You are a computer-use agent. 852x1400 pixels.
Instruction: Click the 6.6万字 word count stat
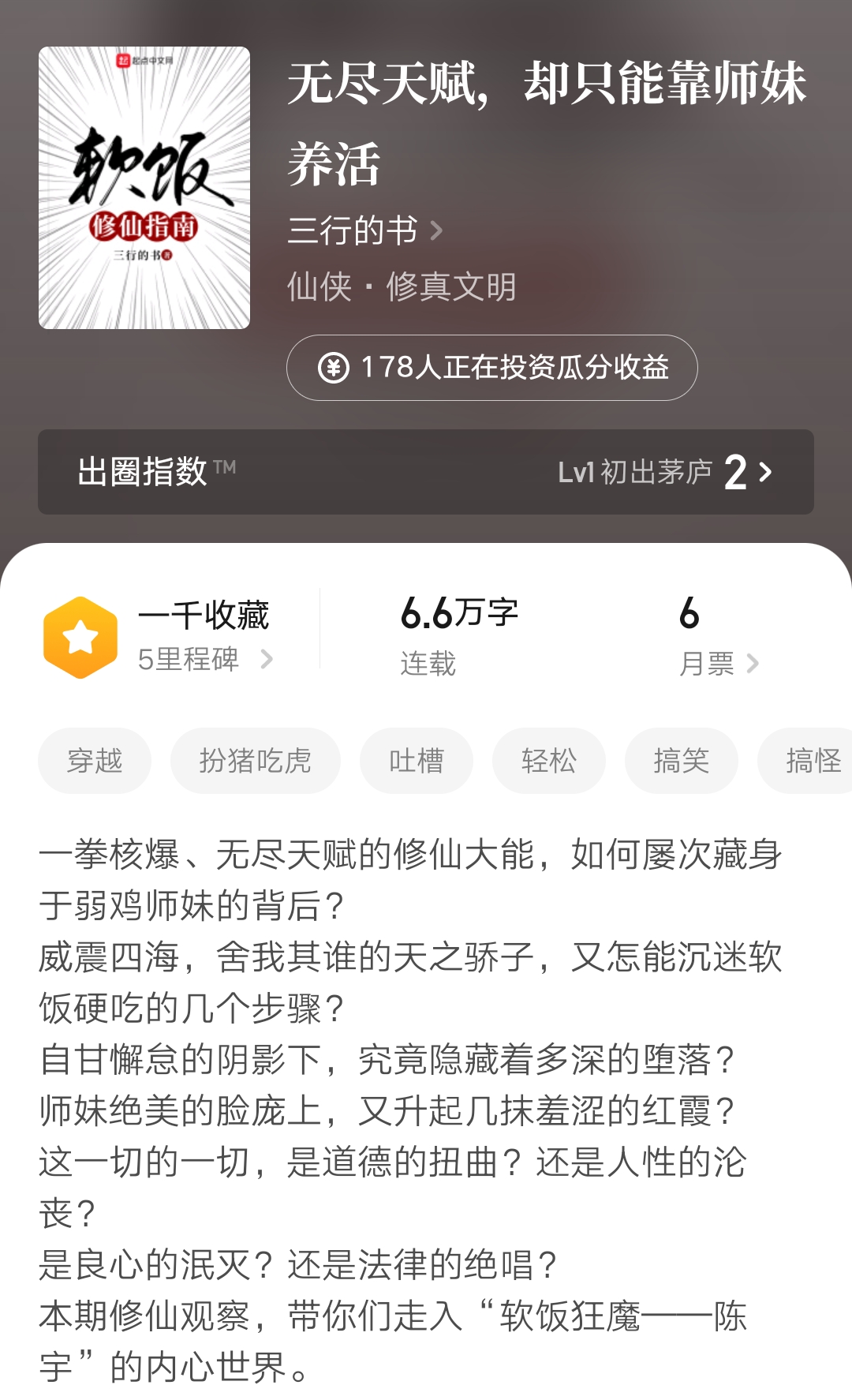tap(459, 615)
